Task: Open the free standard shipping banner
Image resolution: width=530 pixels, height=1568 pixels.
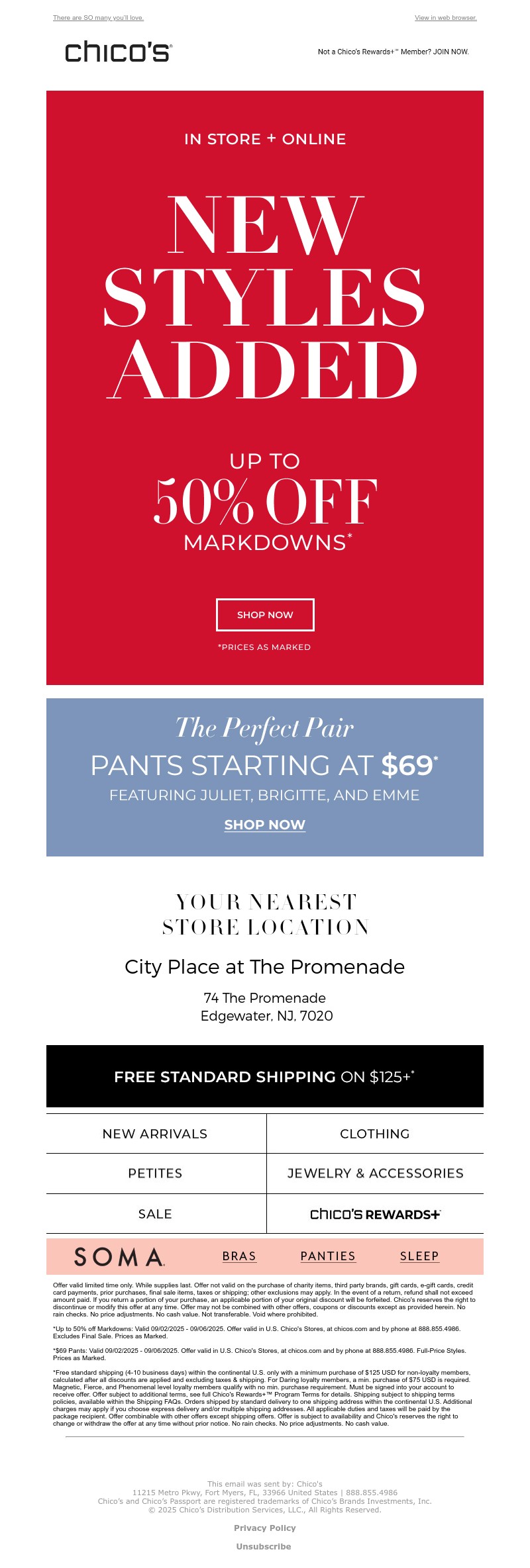Action: 264,1076
